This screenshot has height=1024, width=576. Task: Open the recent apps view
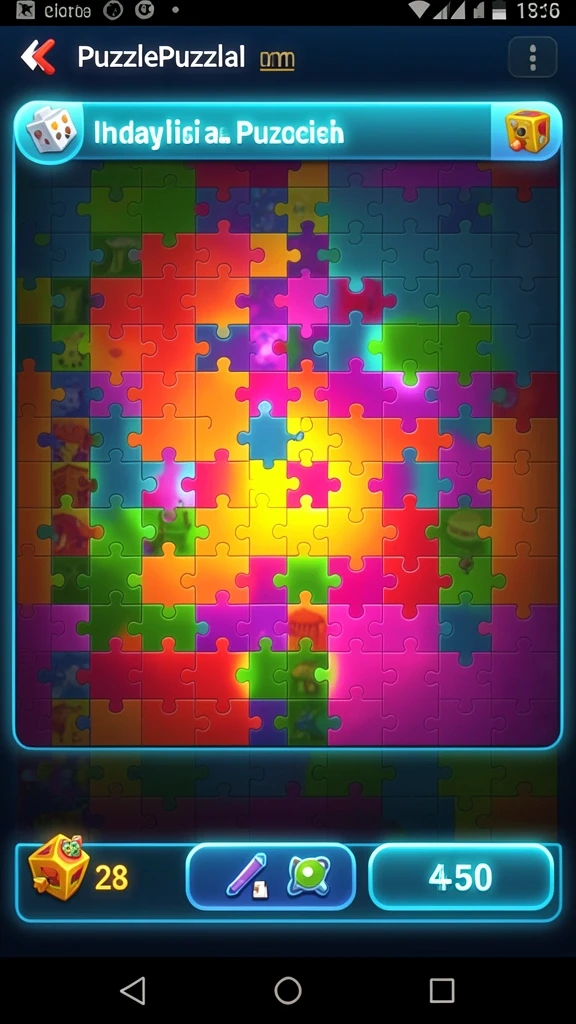click(x=442, y=991)
